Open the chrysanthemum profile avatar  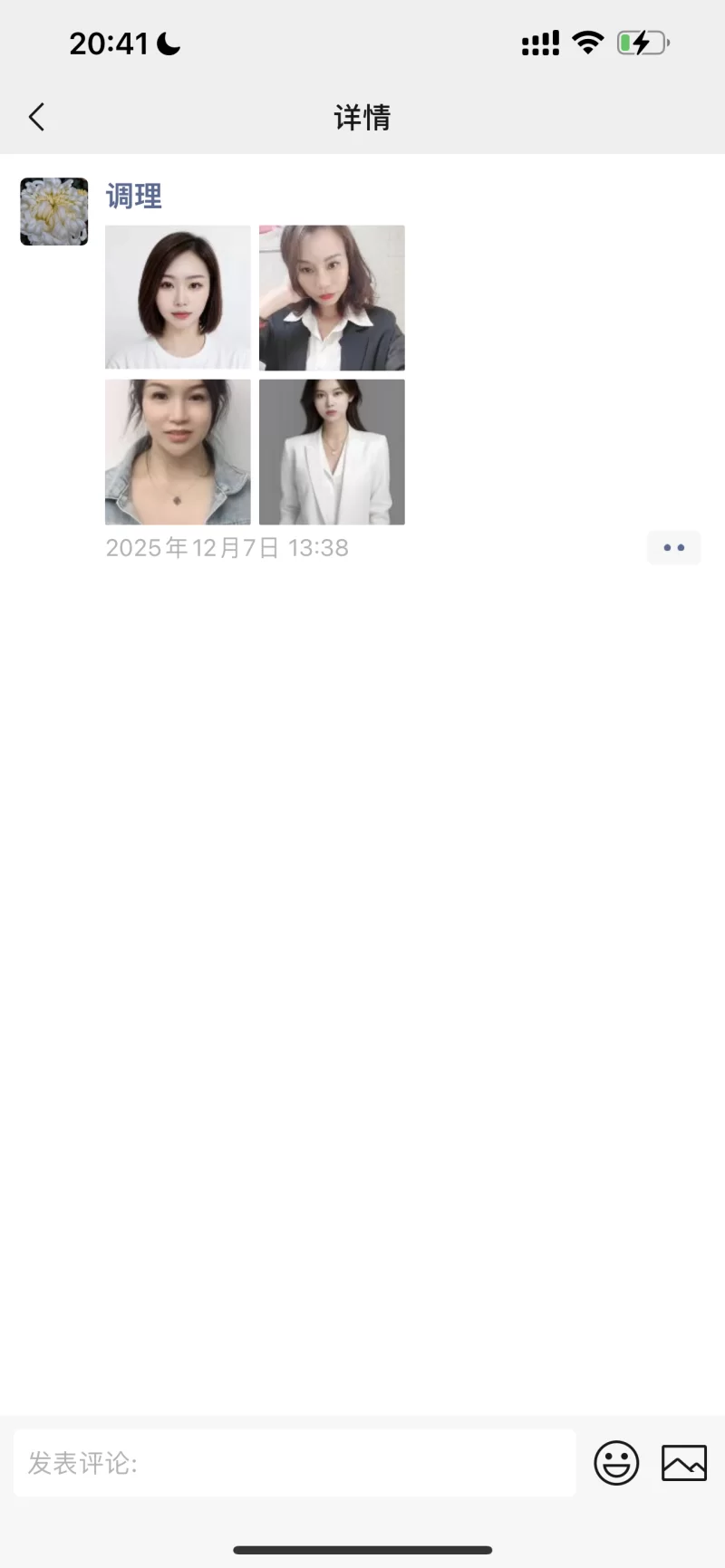click(54, 211)
